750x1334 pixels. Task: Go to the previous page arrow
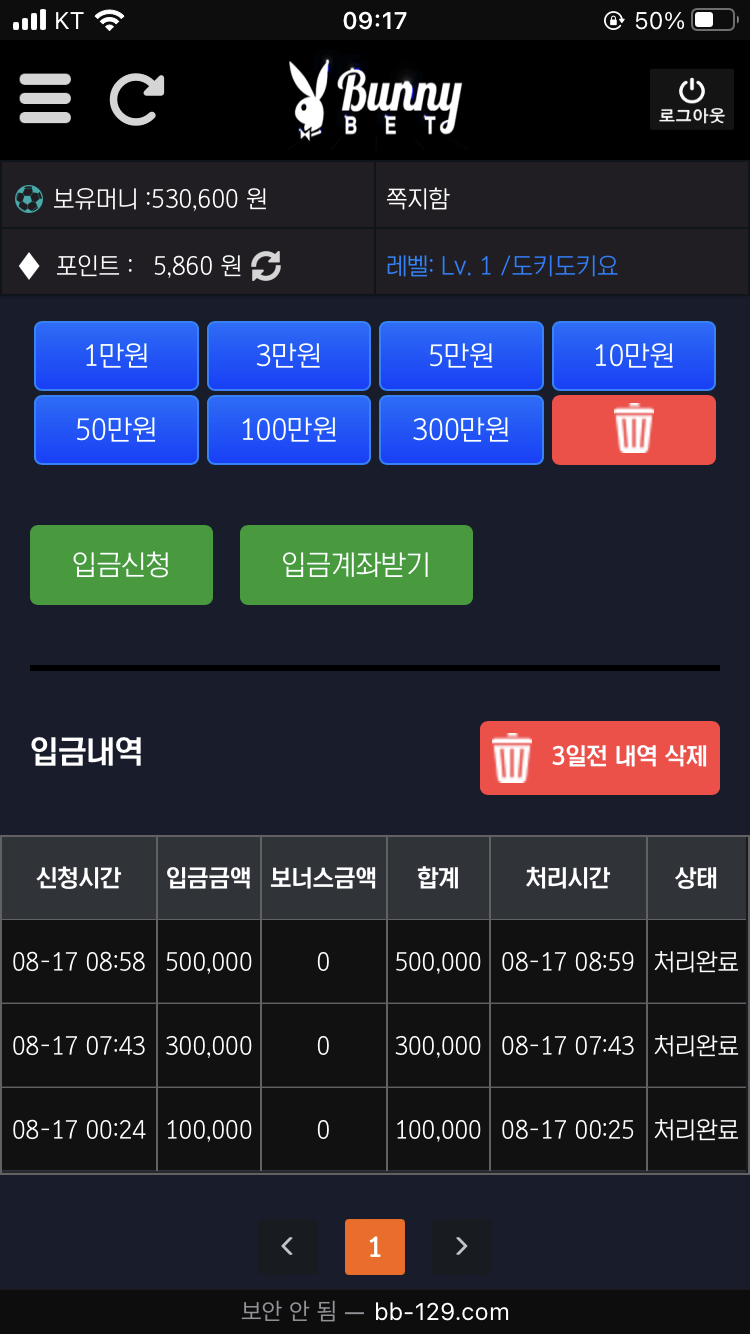288,1246
